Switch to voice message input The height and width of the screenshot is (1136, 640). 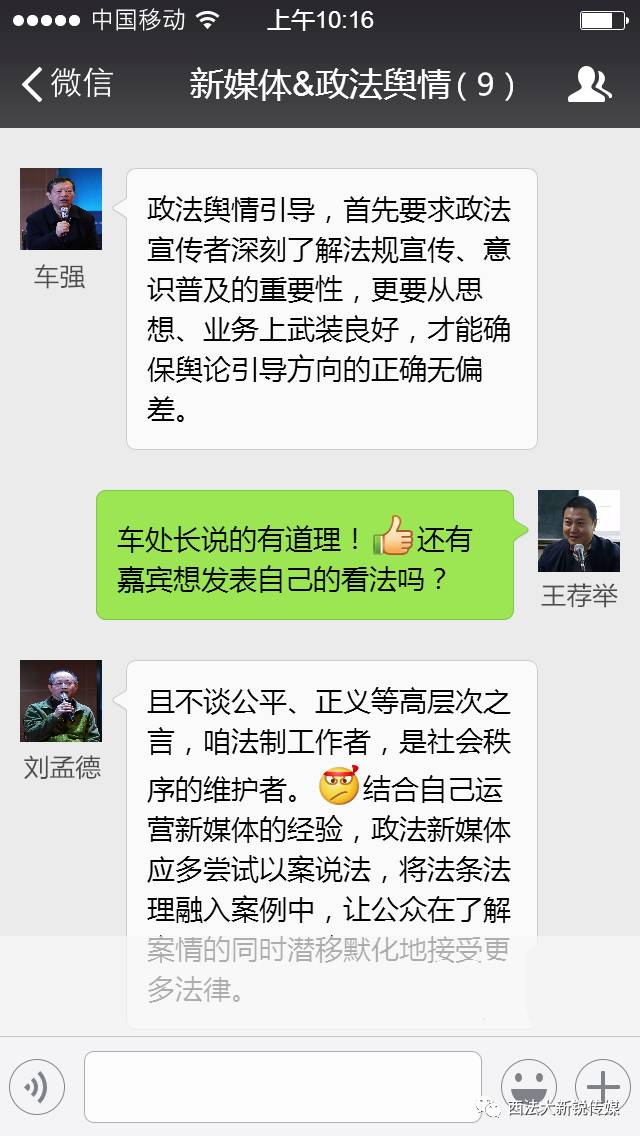[x=37, y=1086]
